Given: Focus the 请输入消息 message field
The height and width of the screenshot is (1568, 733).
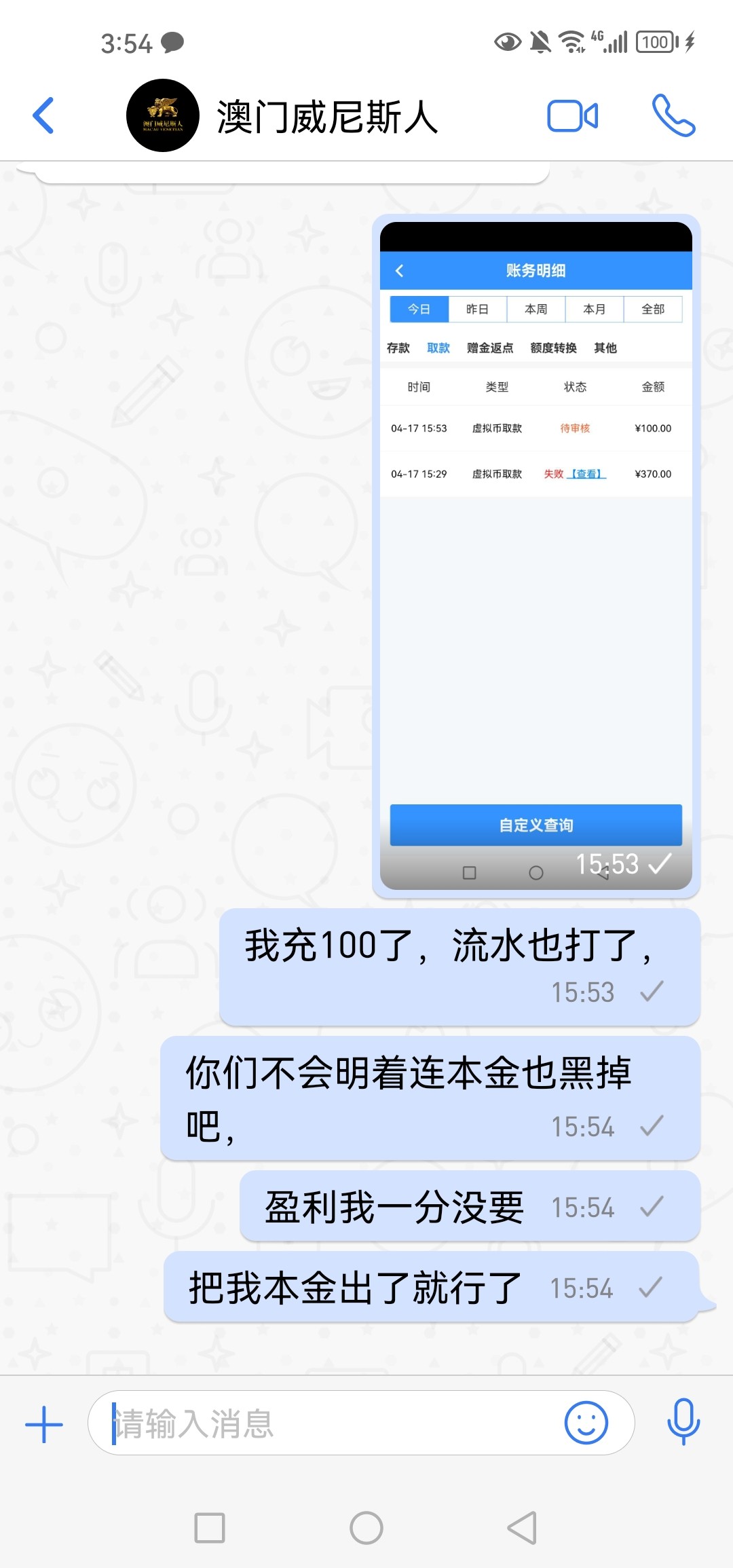Looking at the screenshot, I should 326,1423.
